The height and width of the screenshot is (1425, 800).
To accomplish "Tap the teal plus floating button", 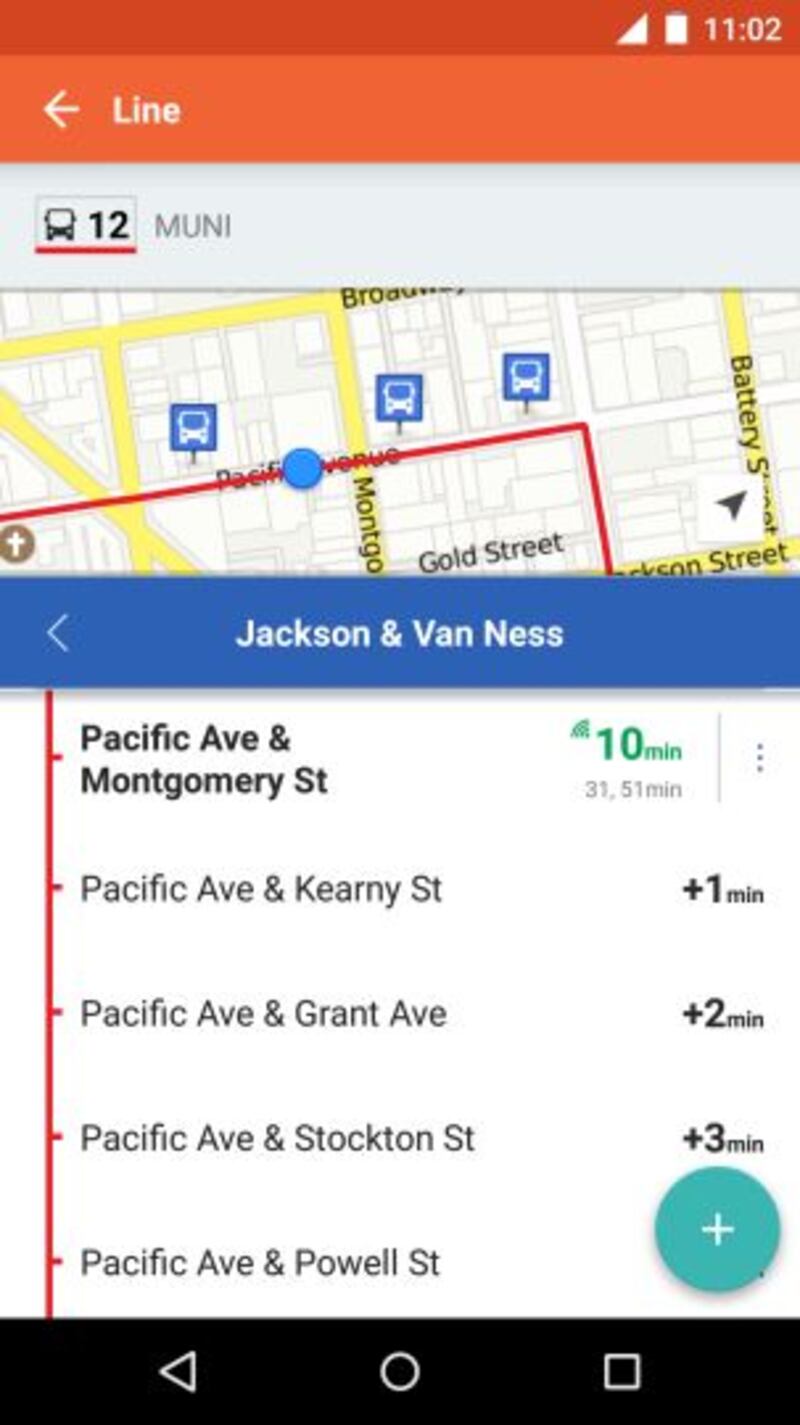I will click(717, 1229).
